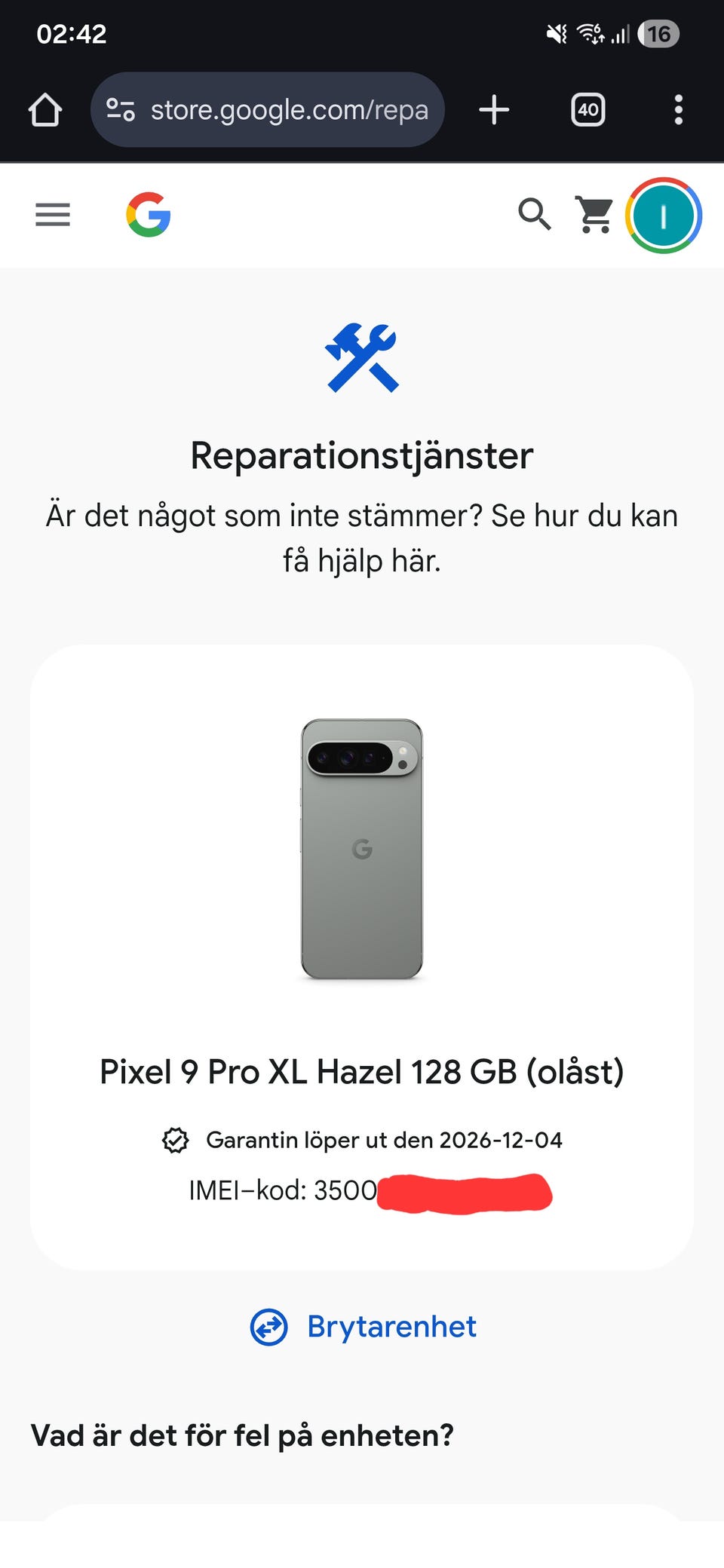Click the warranty badge icon
This screenshot has width=724, height=1568.
(x=175, y=1141)
